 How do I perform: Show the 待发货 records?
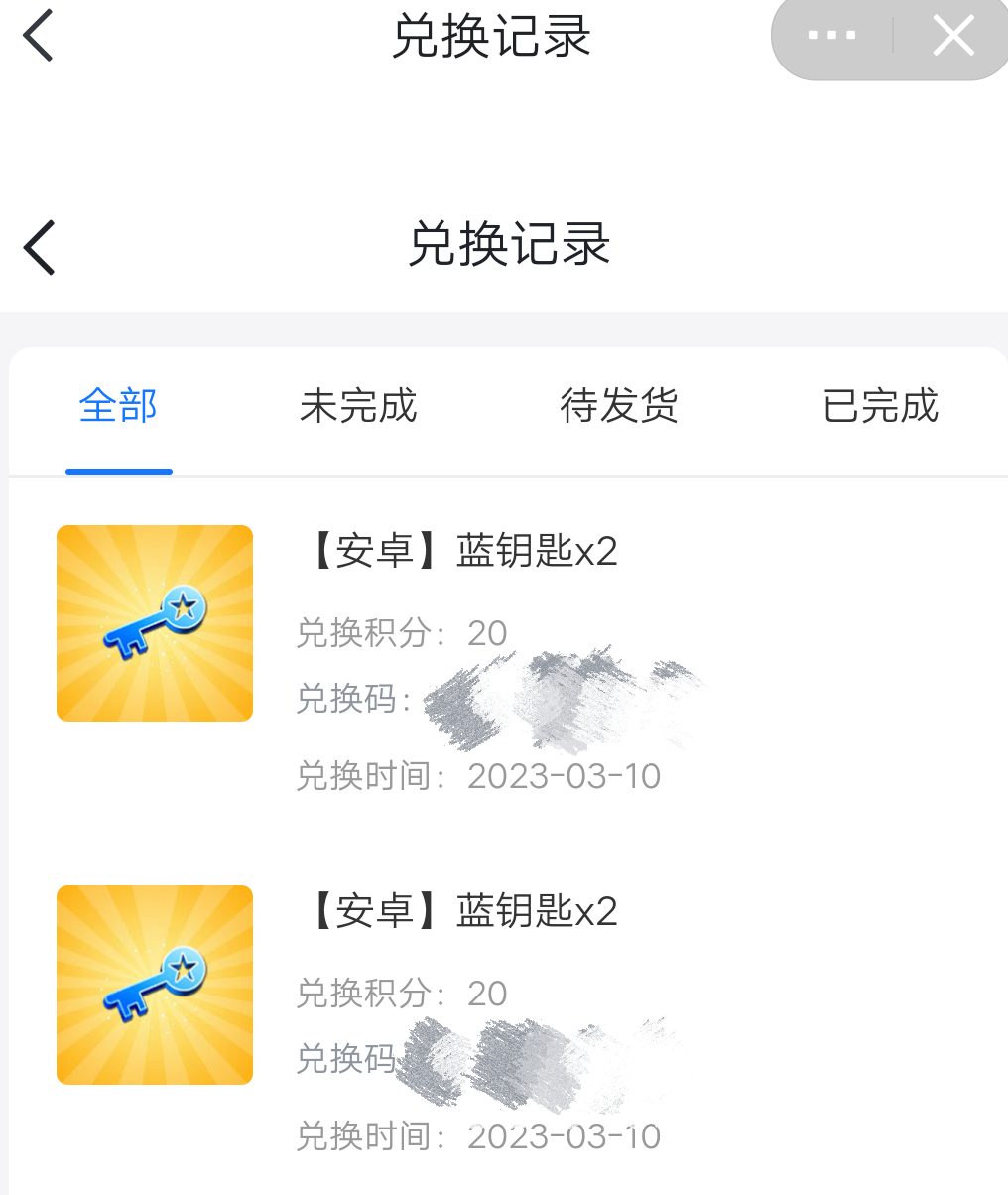coord(618,406)
